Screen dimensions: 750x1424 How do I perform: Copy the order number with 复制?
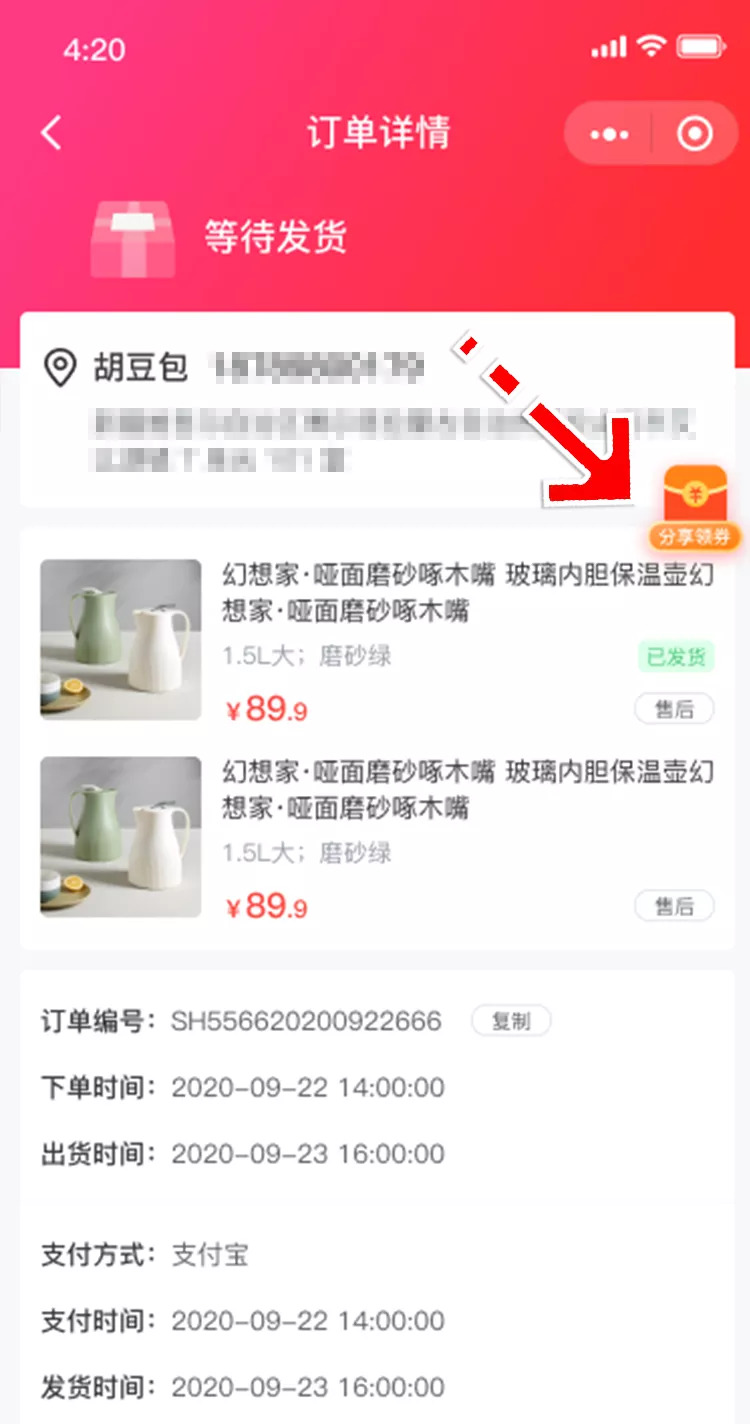pyautogui.click(x=511, y=1021)
